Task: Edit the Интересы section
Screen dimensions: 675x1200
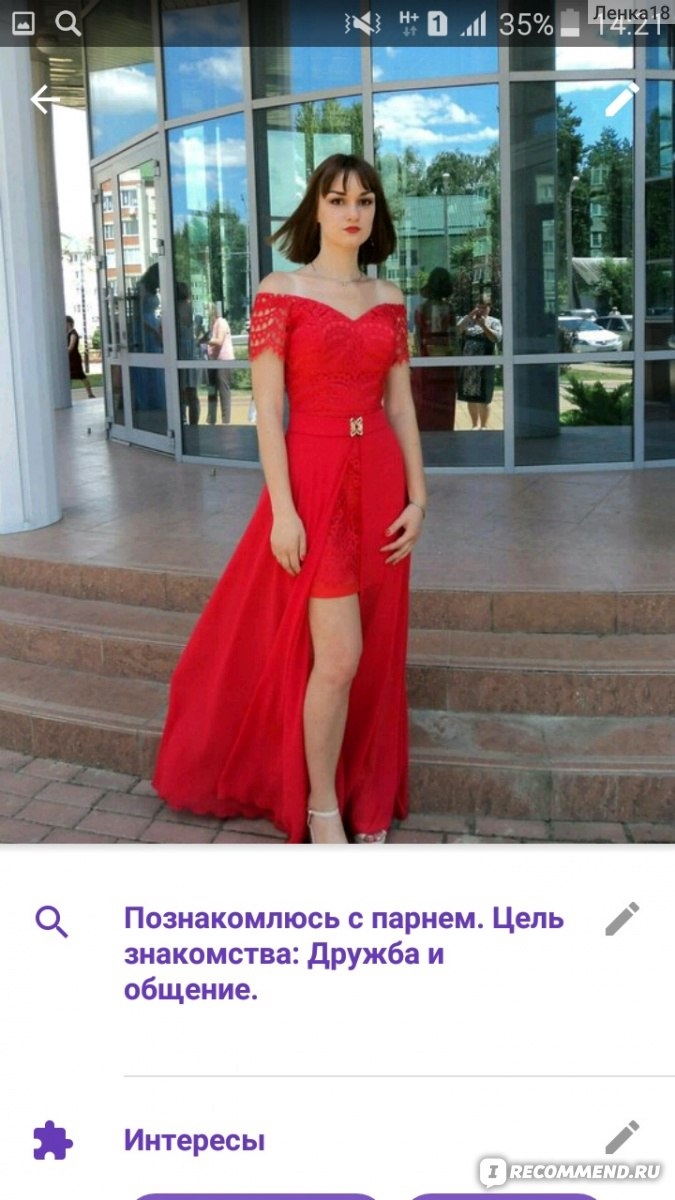Action: (621, 1137)
